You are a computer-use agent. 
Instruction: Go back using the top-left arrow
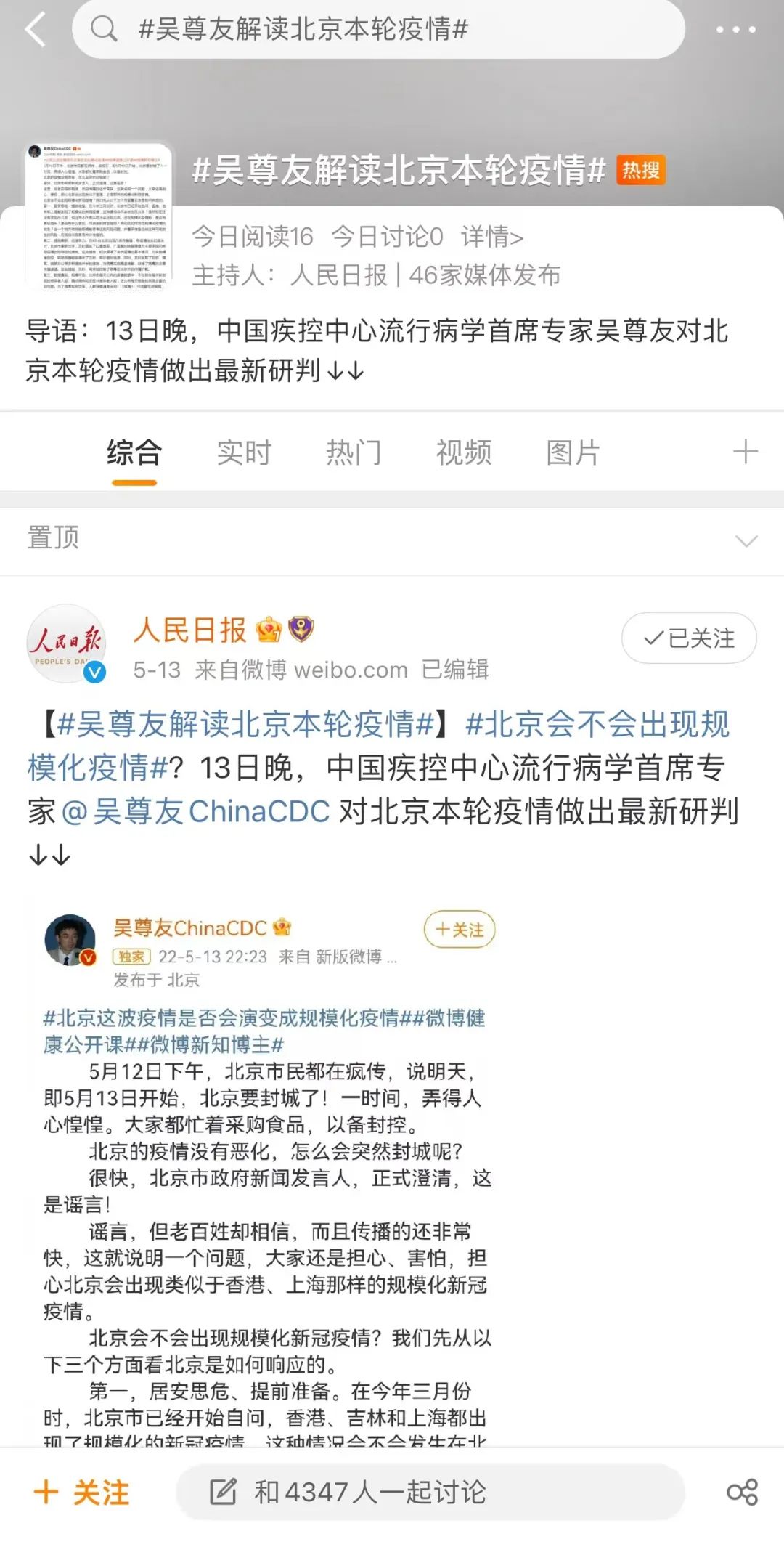(35, 30)
